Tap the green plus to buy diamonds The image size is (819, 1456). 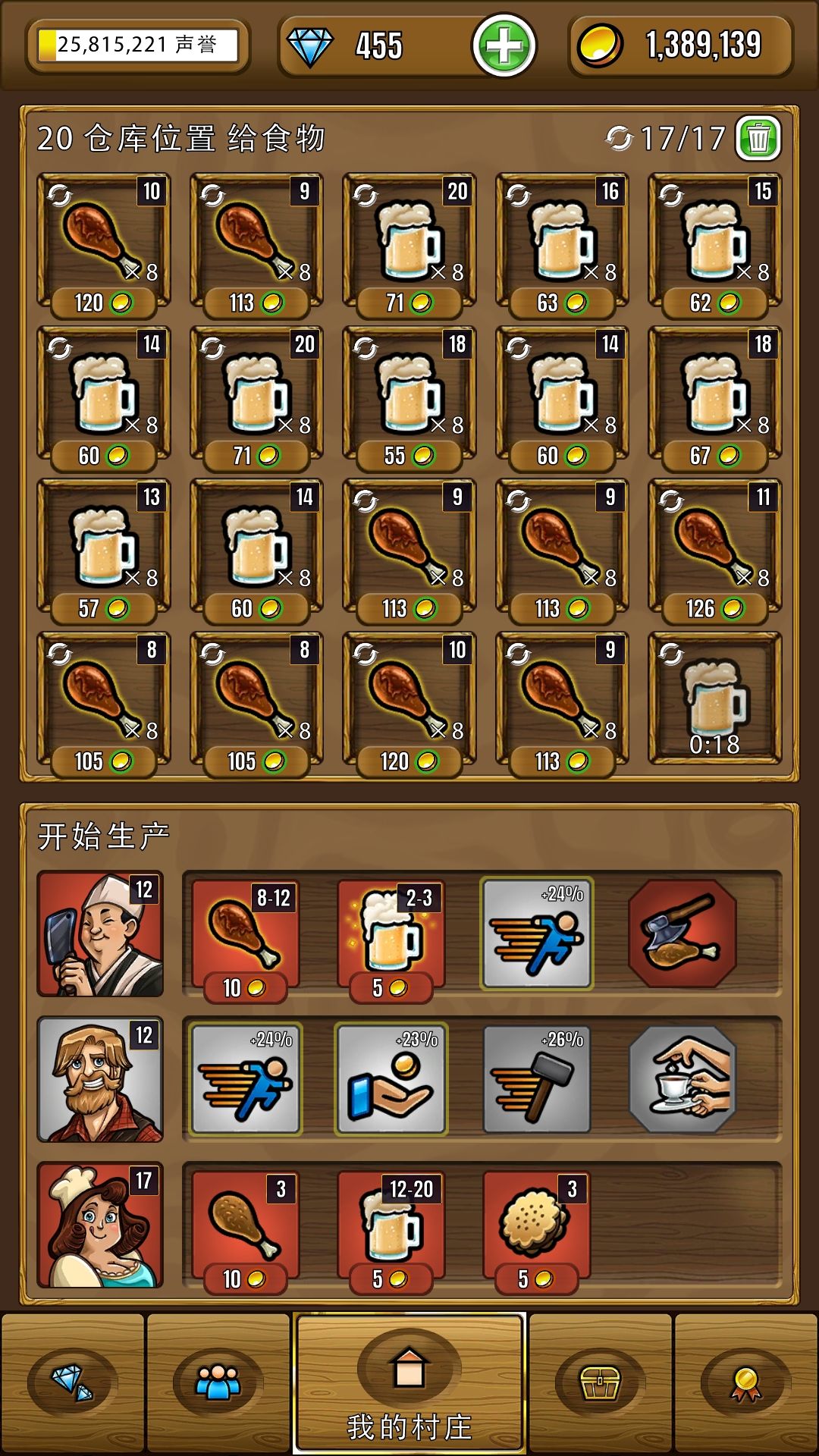click(x=504, y=45)
